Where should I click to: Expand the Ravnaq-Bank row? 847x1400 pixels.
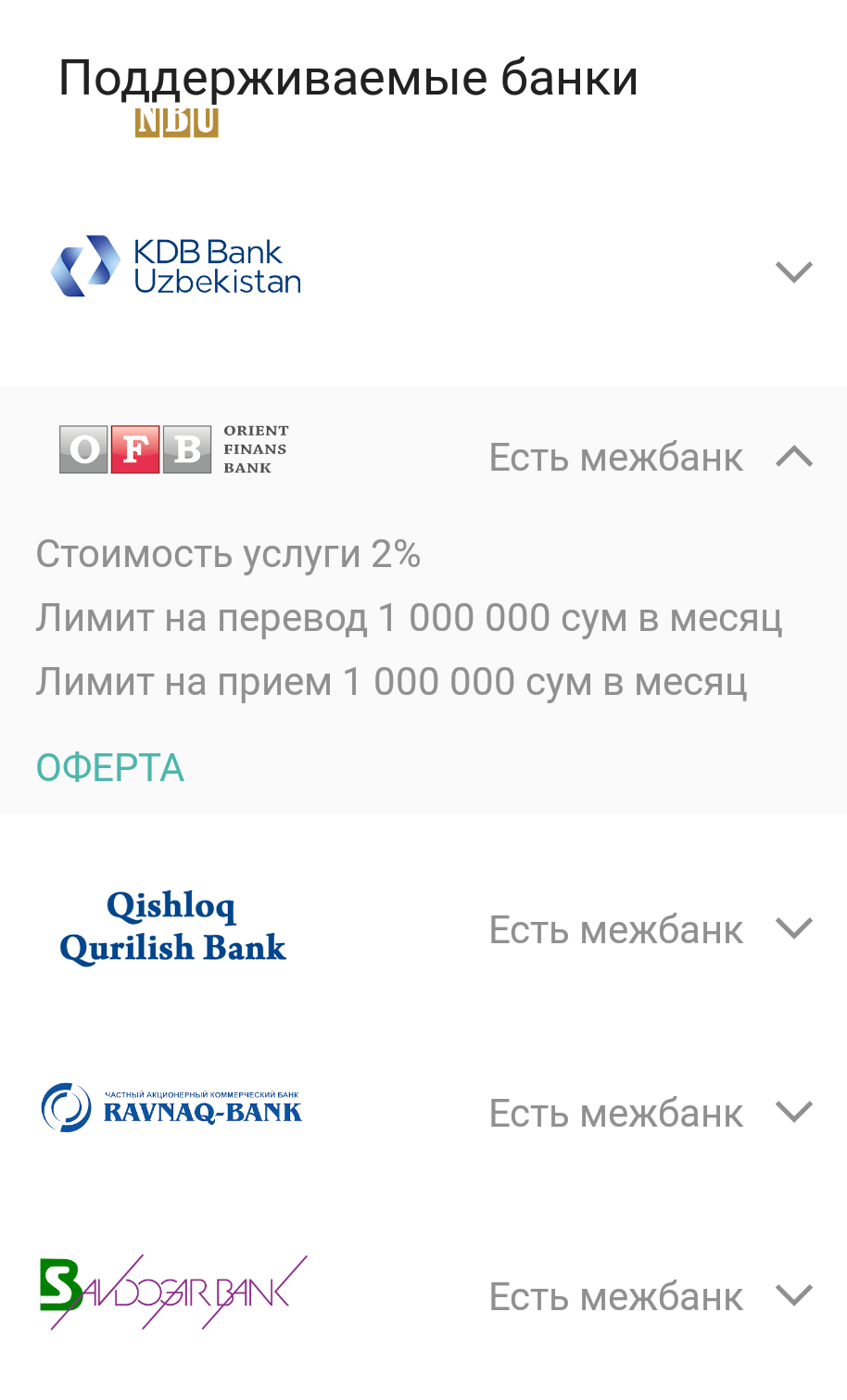coord(793,1112)
